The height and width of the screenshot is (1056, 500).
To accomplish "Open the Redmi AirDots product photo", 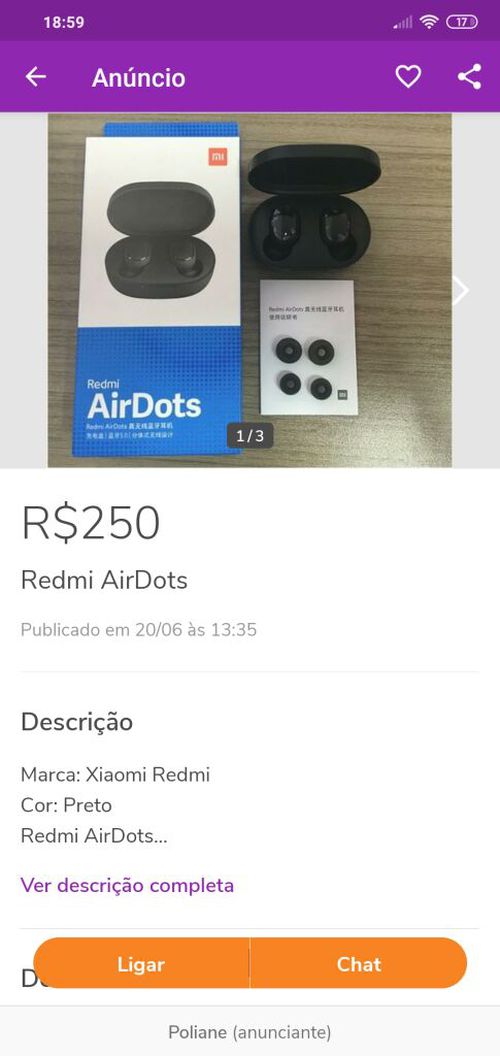I will [249, 290].
